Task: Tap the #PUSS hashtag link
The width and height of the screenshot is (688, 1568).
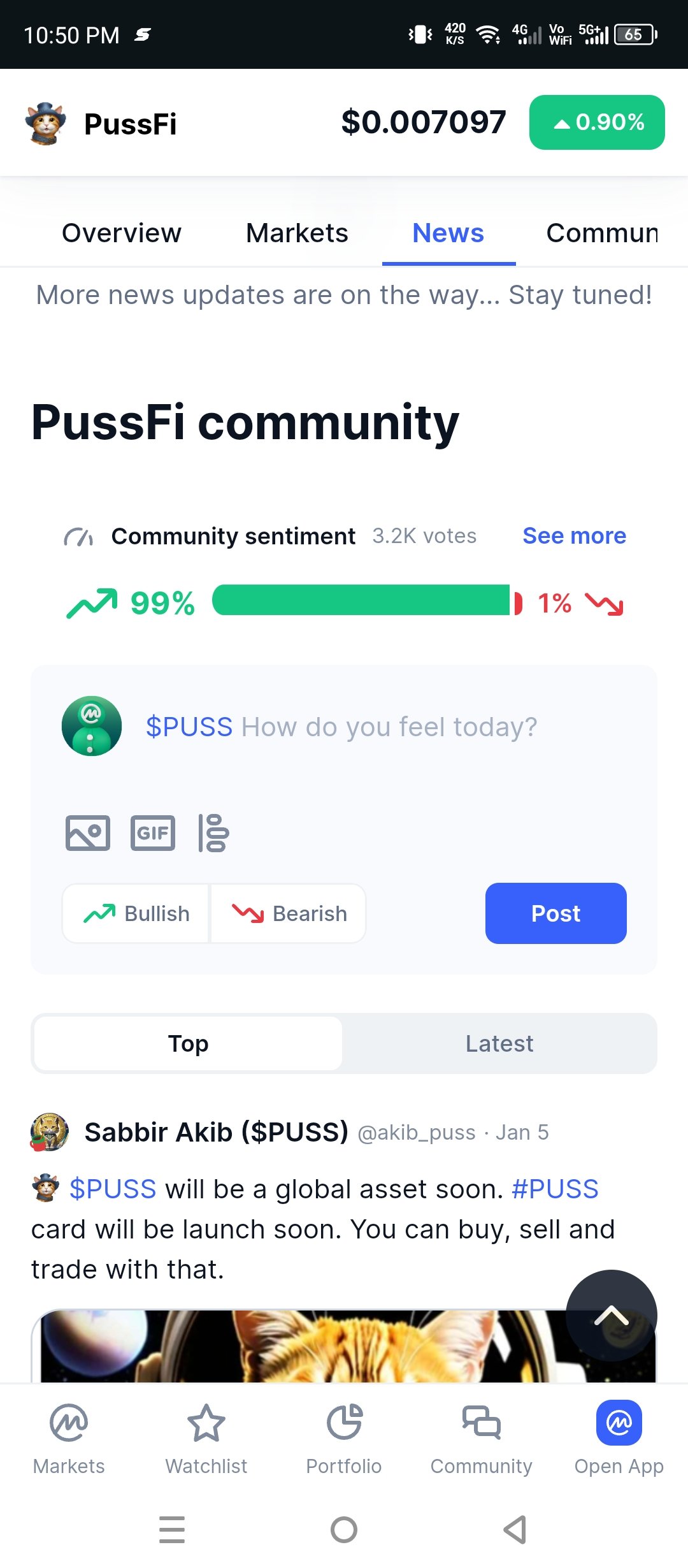Action: (x=555, y=1189)
